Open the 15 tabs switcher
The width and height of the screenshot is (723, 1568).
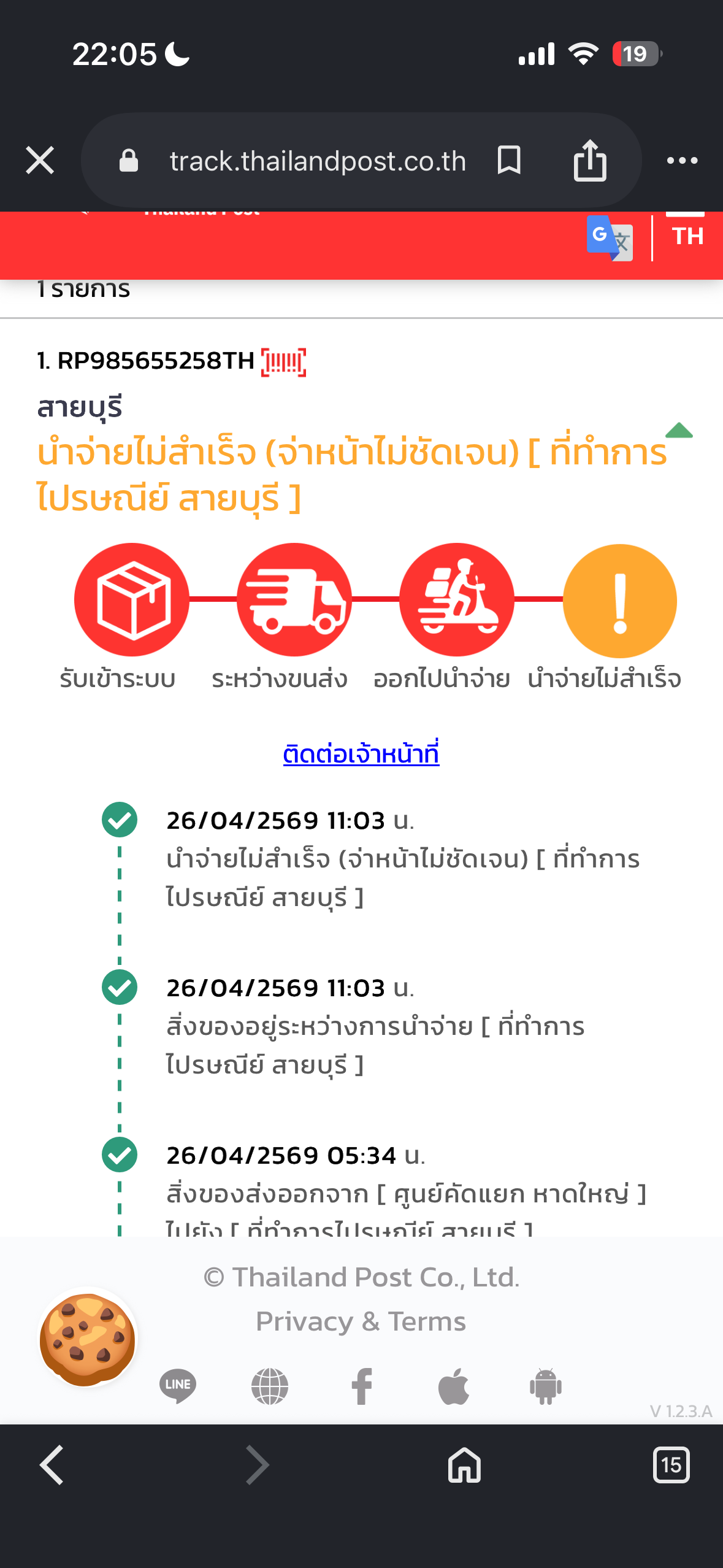point(671,1465)
